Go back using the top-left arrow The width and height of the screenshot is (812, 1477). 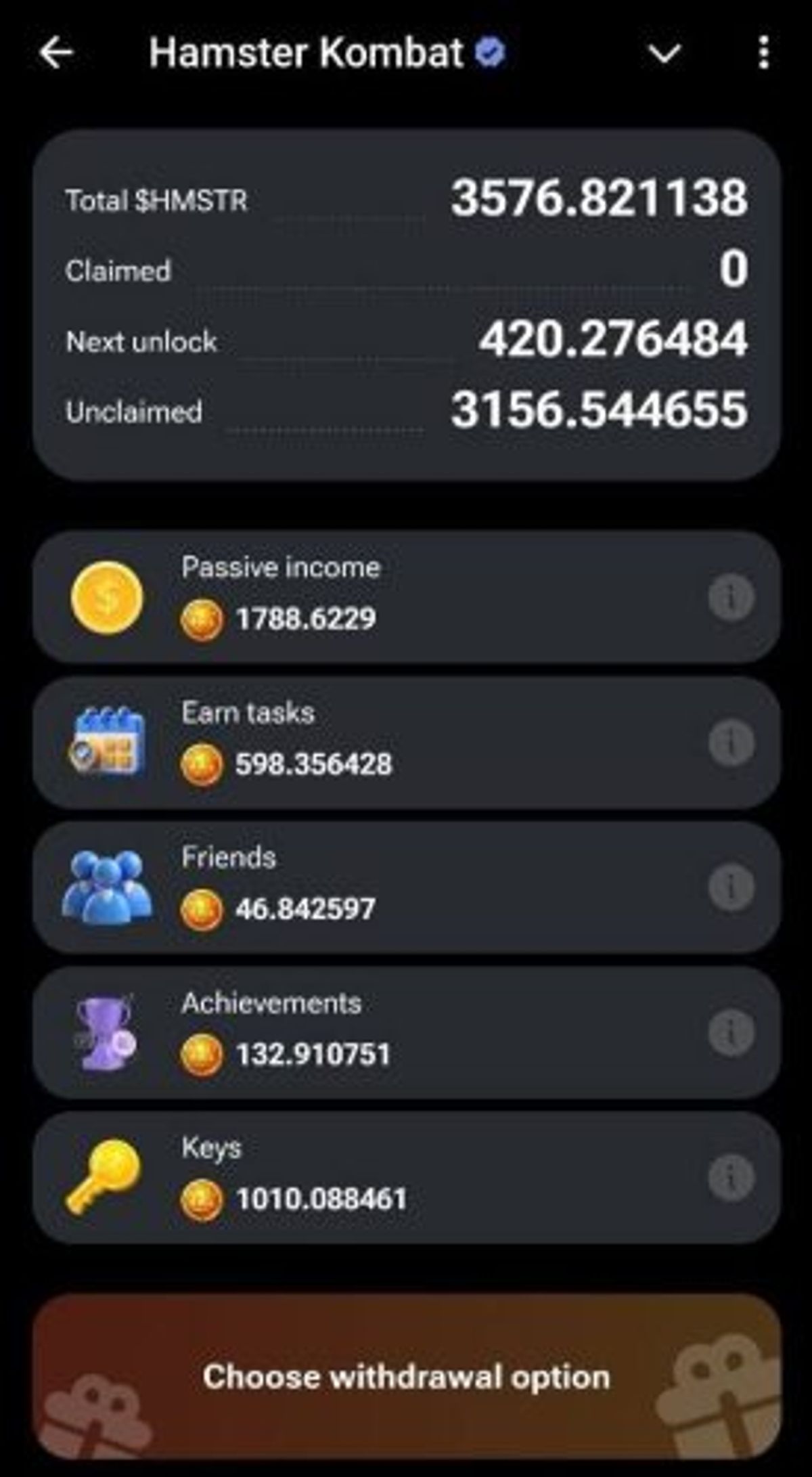pyautogui.click(x=56, y=53)
